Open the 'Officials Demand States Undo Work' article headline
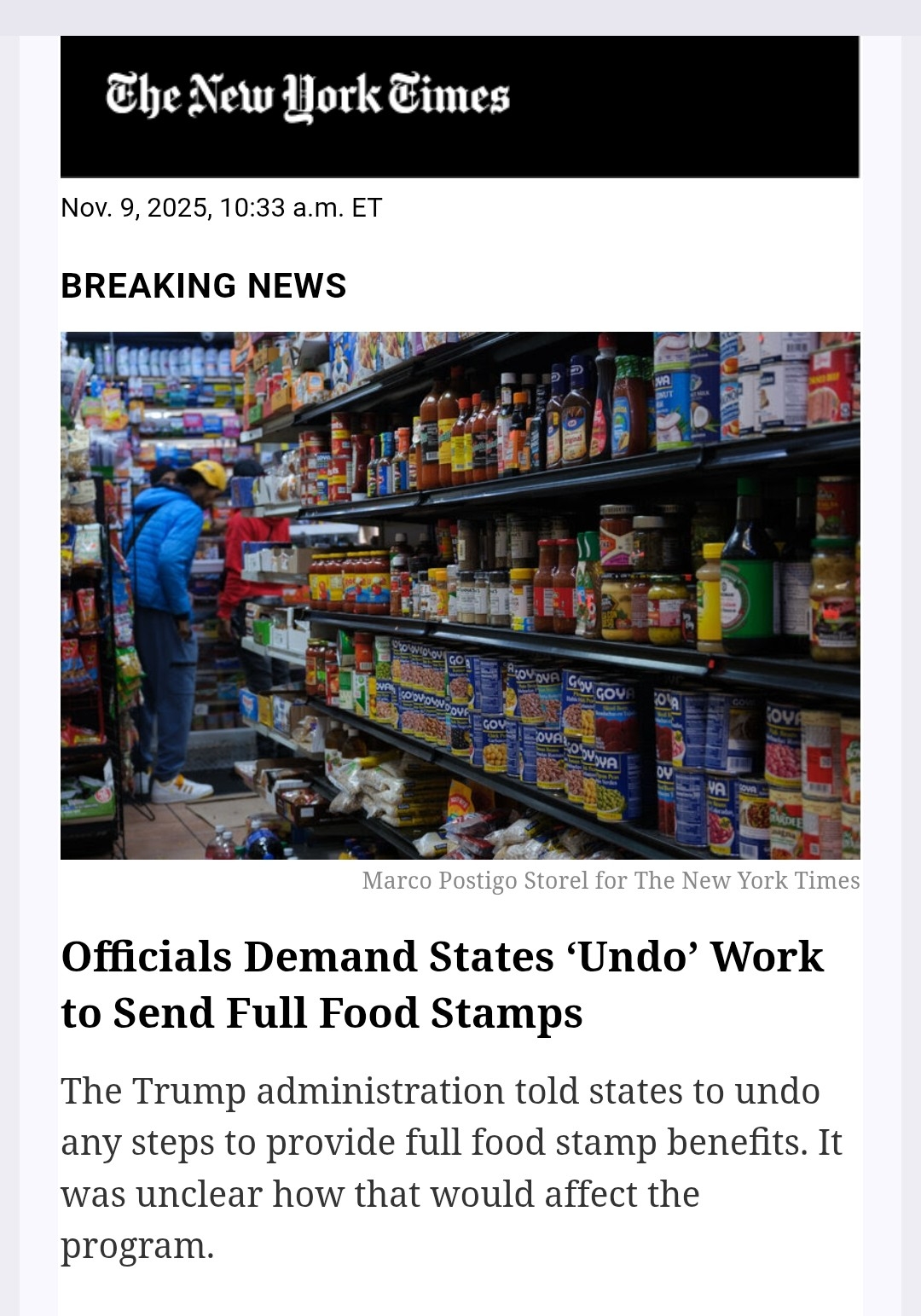The image size is (921, 1316). click(x=442, y=984)
